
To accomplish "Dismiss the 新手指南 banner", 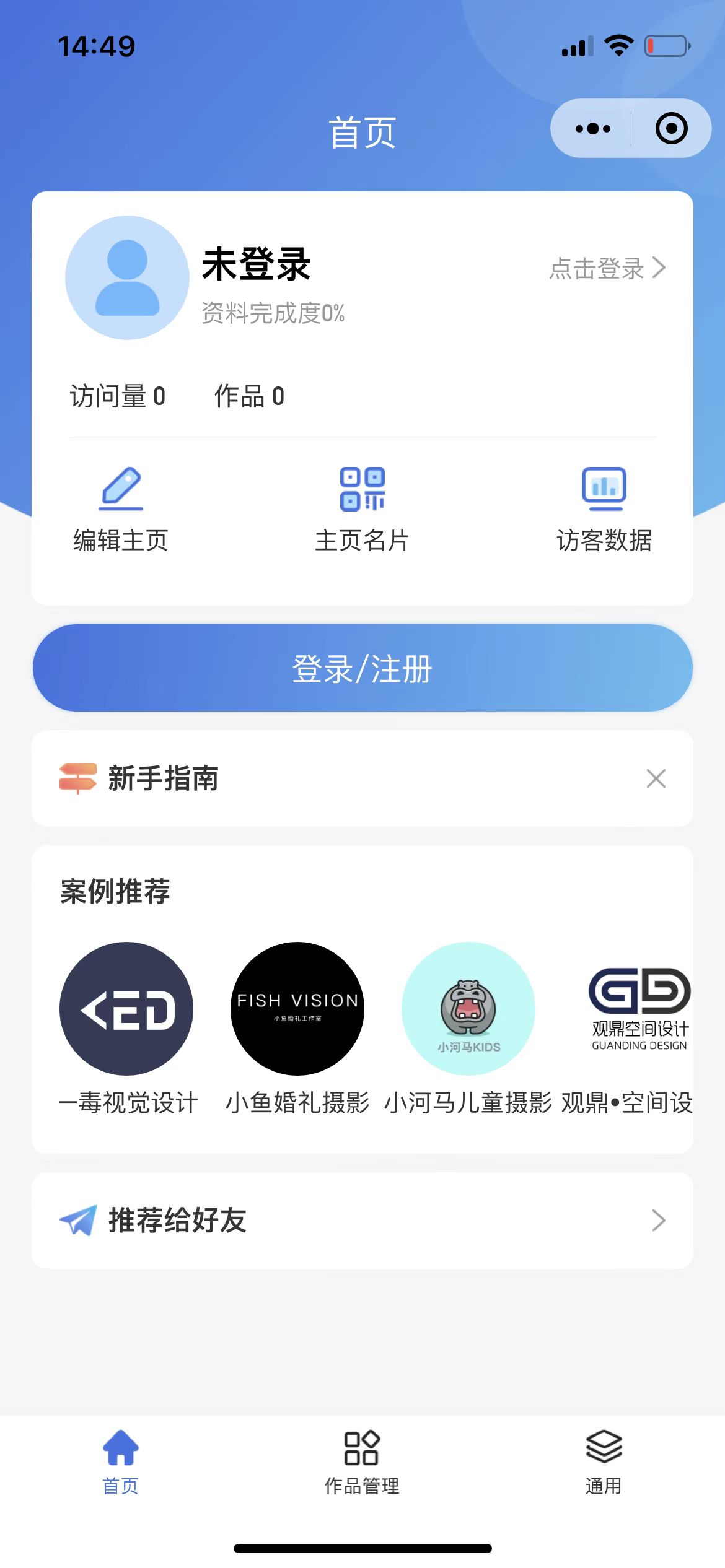I will pos(656,778).
